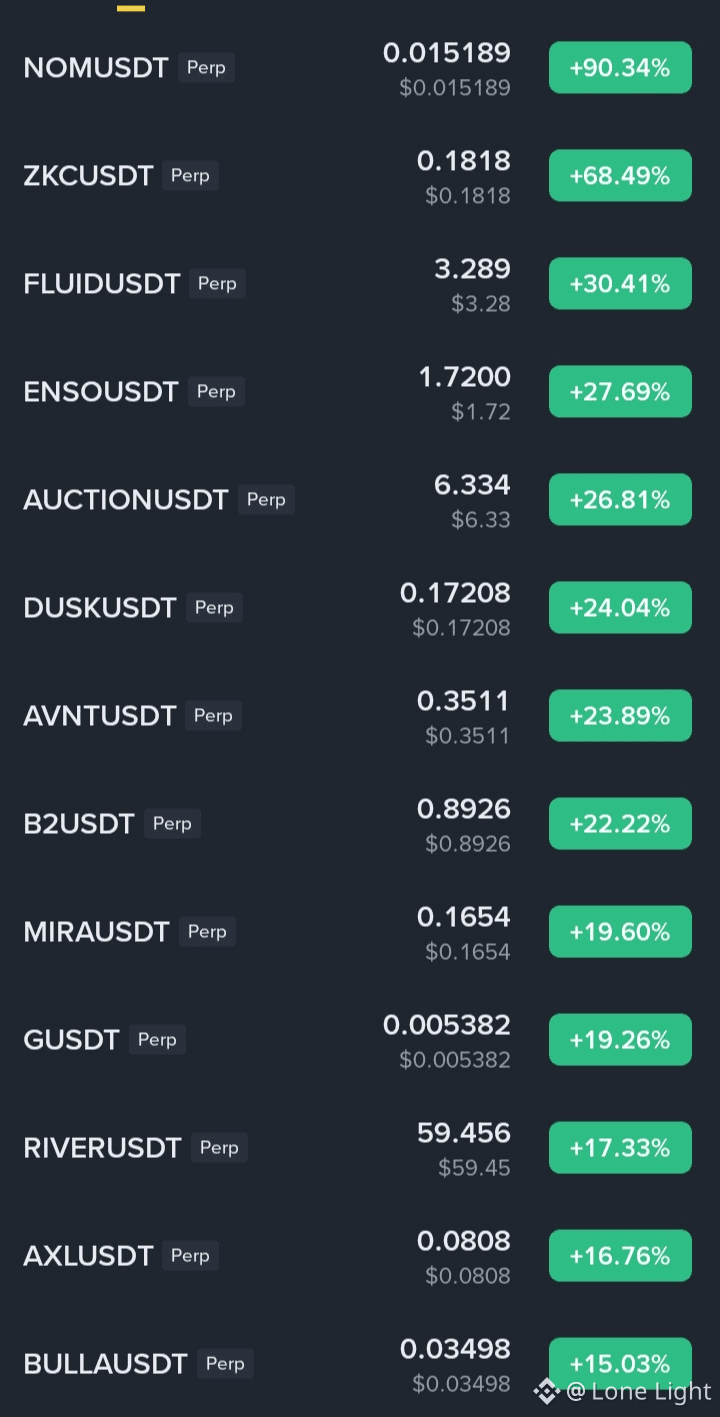Tap the AUCTIONUSDT perp listing

[x=126, y=500]
